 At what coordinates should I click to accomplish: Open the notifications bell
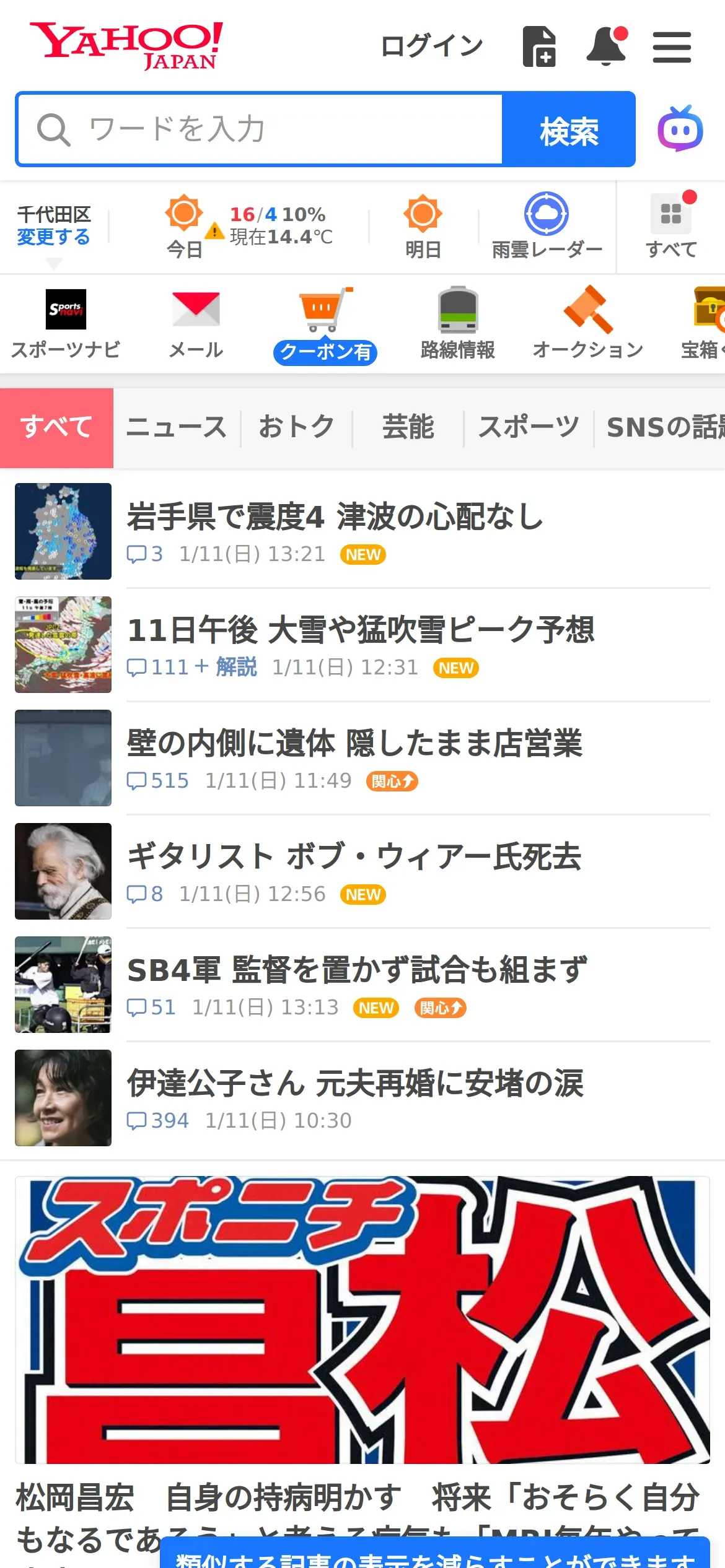[x=607, y=46]
